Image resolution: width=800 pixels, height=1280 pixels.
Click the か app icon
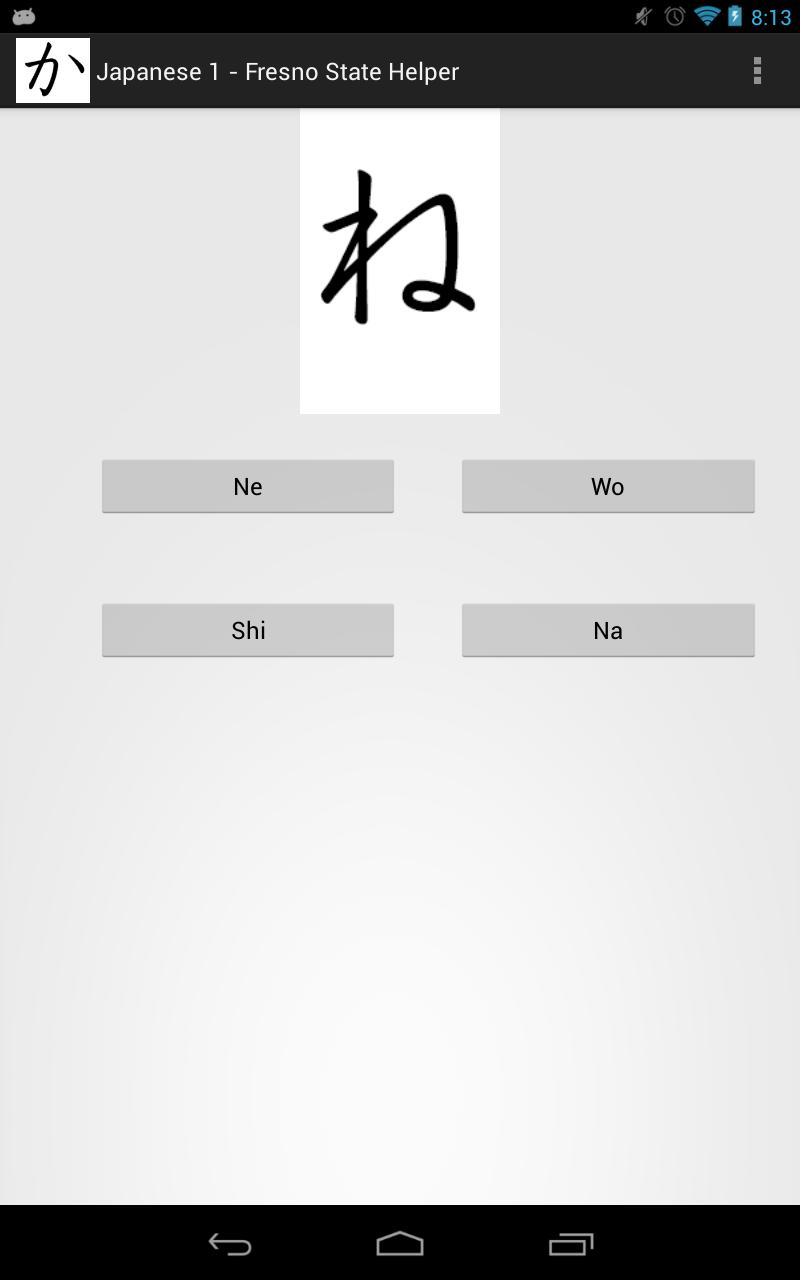[52, 70]
